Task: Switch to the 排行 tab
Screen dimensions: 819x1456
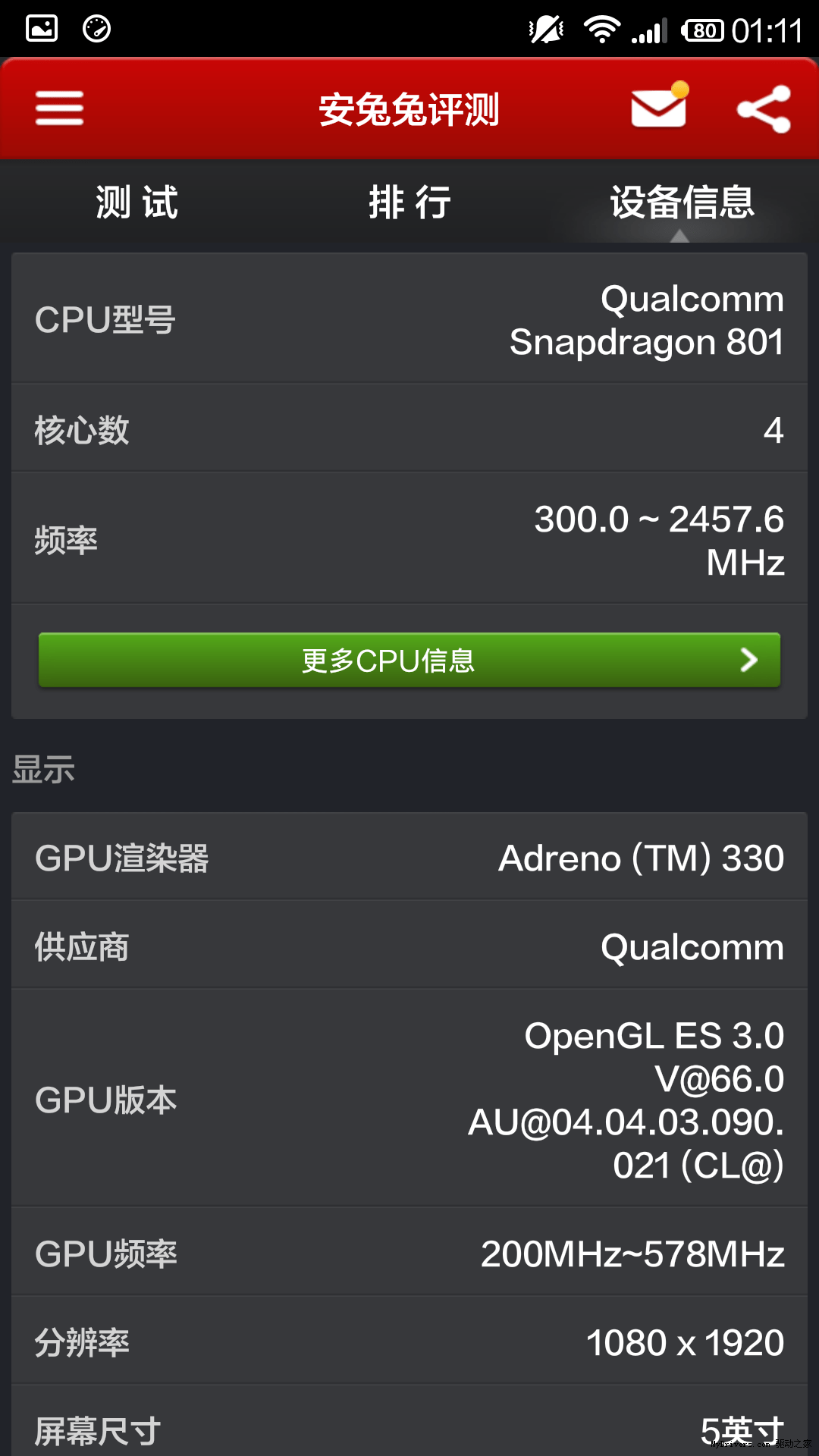Action: (409, 202)
